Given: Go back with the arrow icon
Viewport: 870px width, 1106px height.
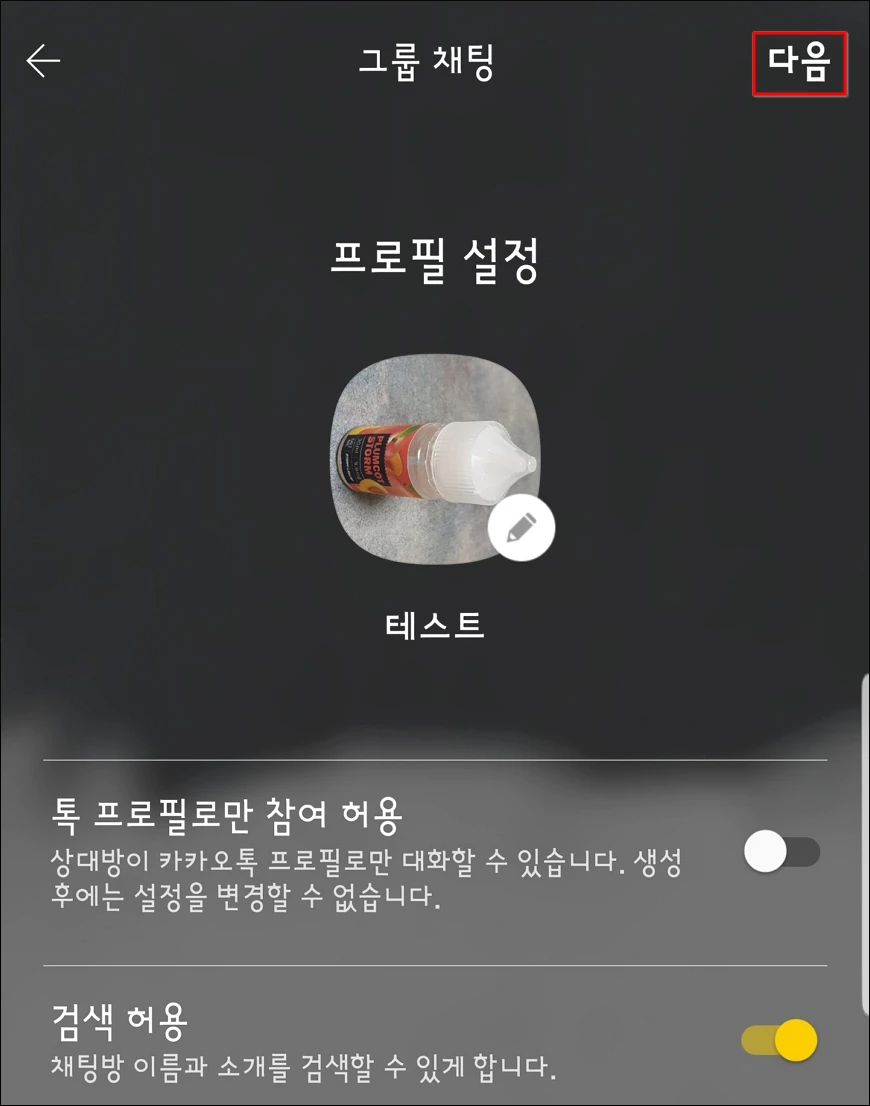Looking at the screenshot, I should 43,62.
